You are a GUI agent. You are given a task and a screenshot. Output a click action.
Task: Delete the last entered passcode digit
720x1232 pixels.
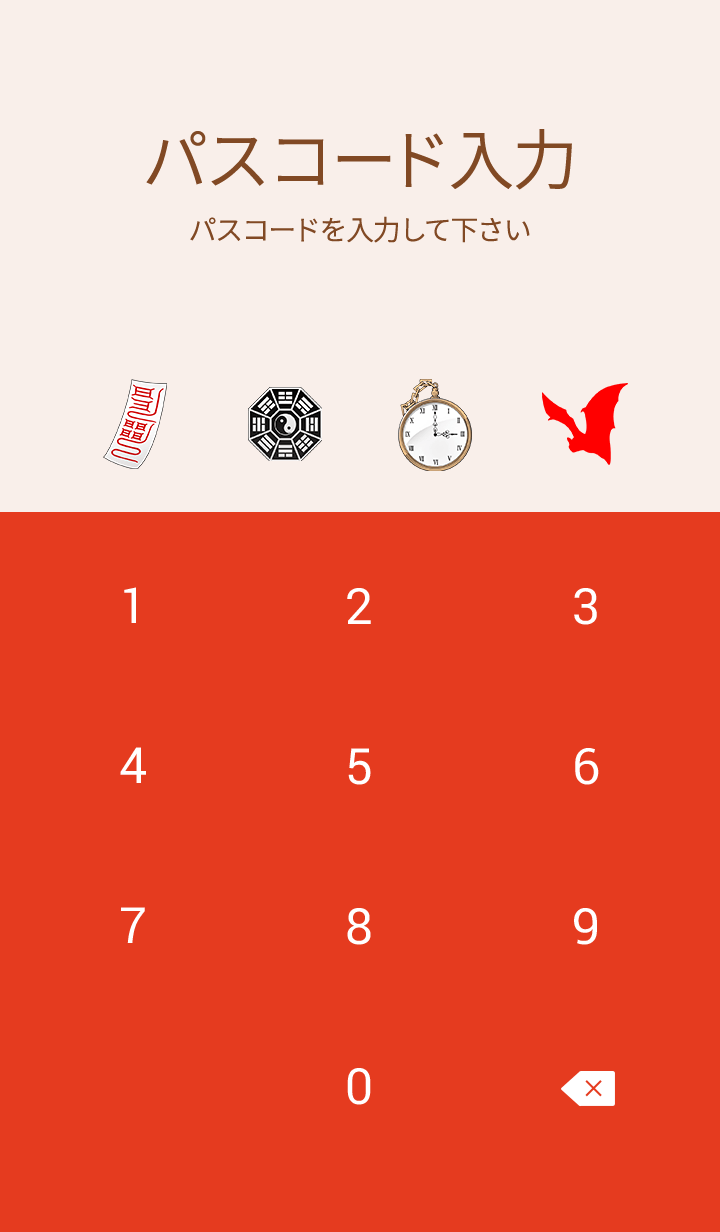(x=588, y=1088)
